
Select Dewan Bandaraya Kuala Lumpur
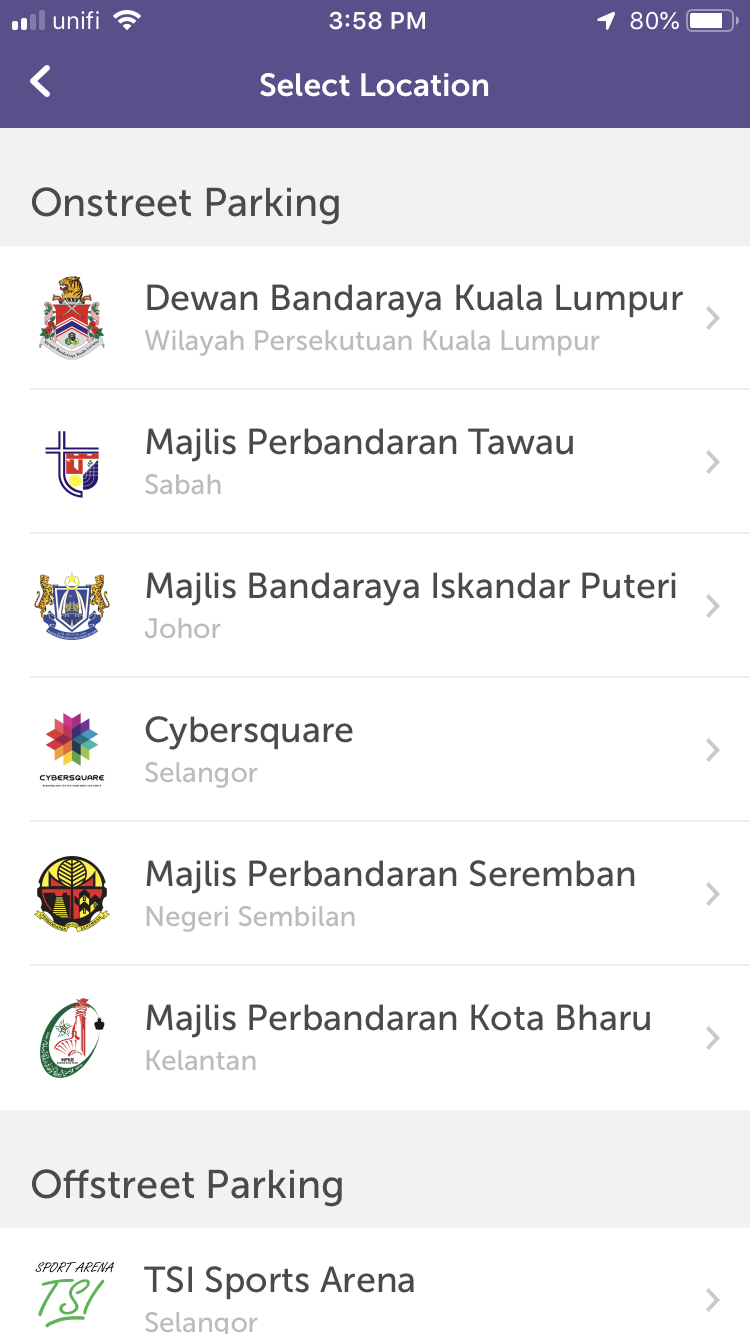click(x=375, y=318)
